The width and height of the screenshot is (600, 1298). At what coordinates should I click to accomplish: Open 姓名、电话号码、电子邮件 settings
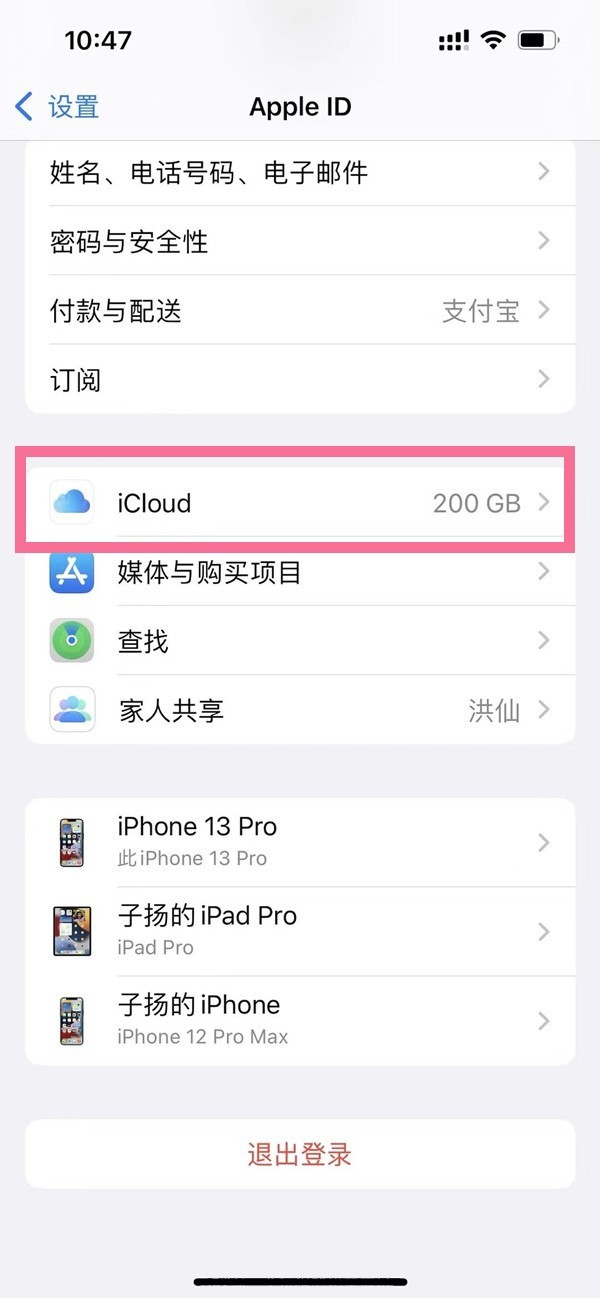click(300, 173)
